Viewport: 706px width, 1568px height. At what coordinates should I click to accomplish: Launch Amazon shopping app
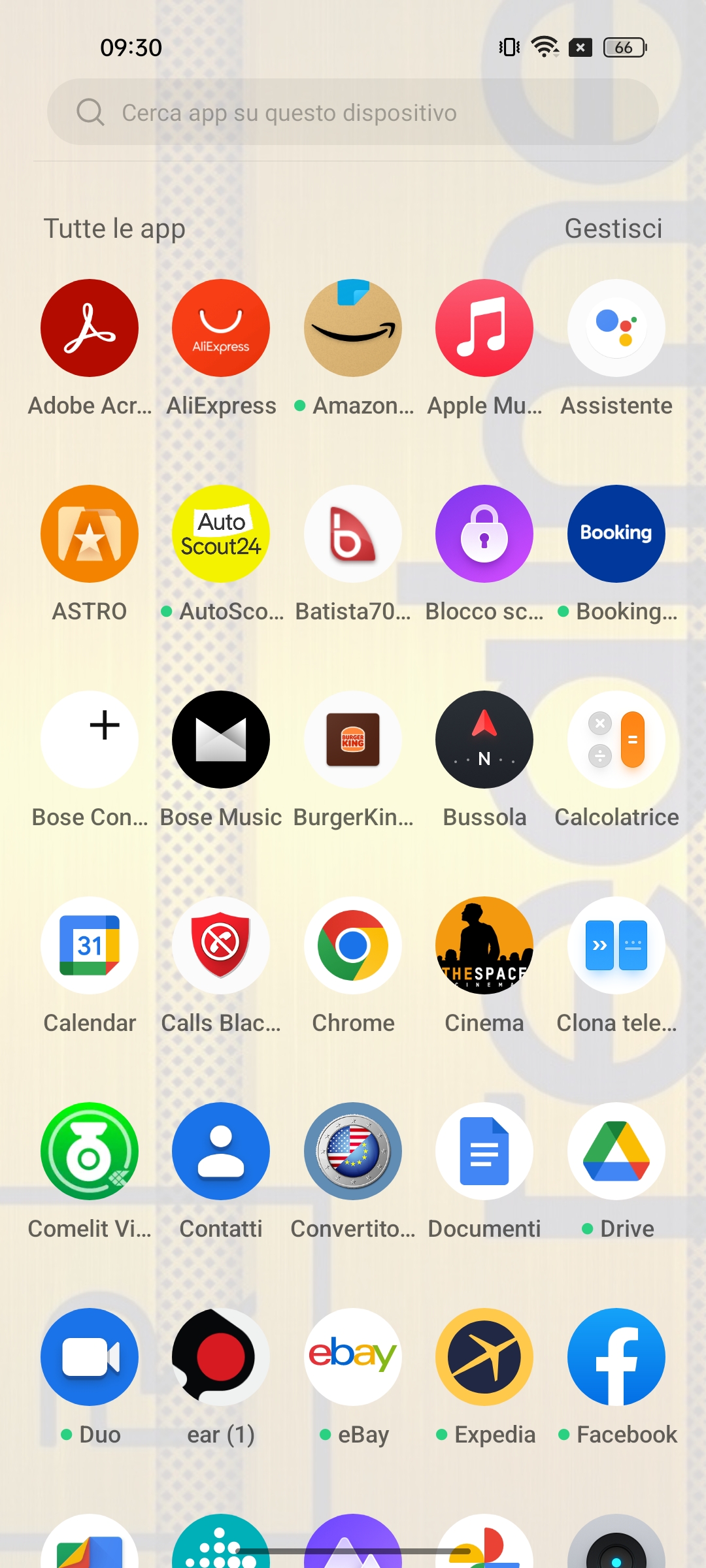tap(353, 328)
